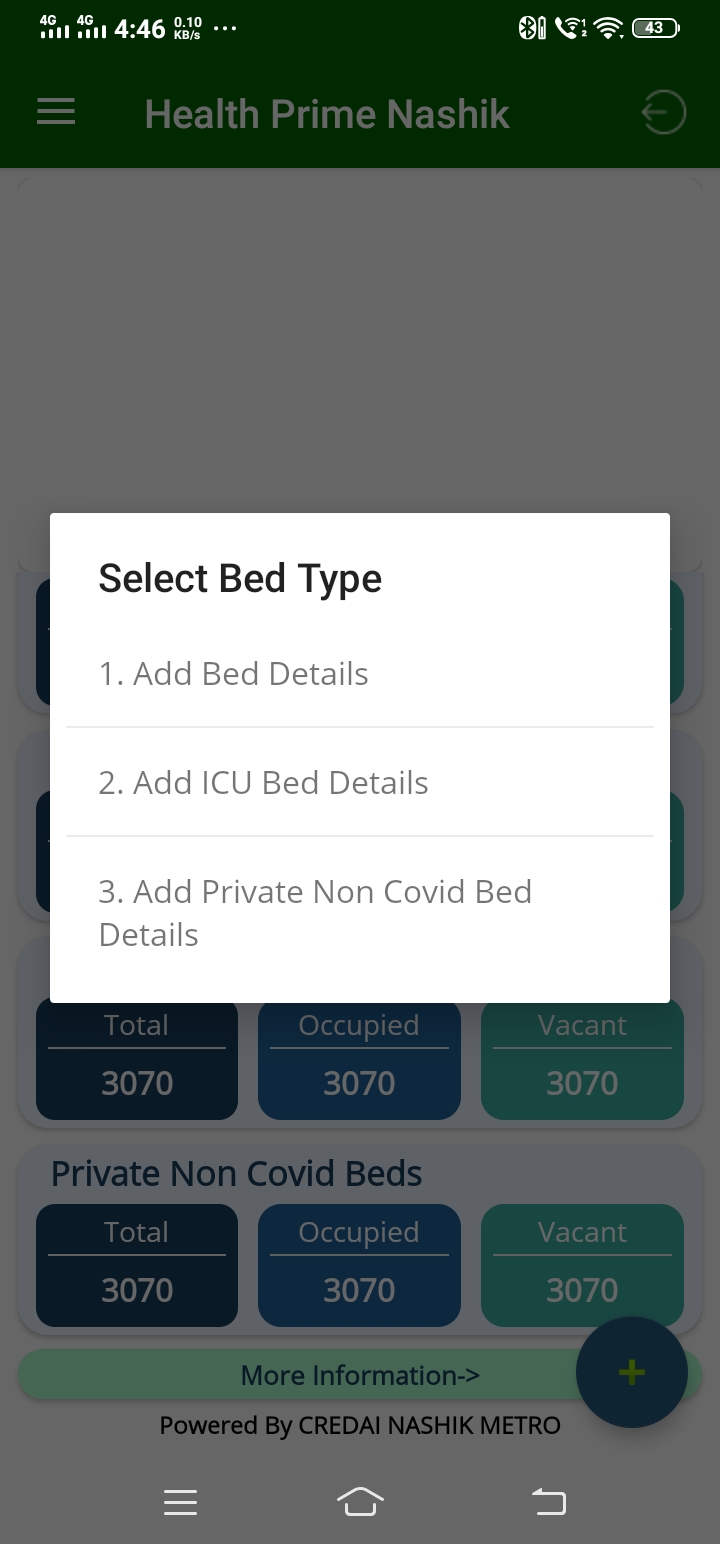720x1544 pixels.
Task: Open the hamburger drawer menu
Action: coord(56,112)
